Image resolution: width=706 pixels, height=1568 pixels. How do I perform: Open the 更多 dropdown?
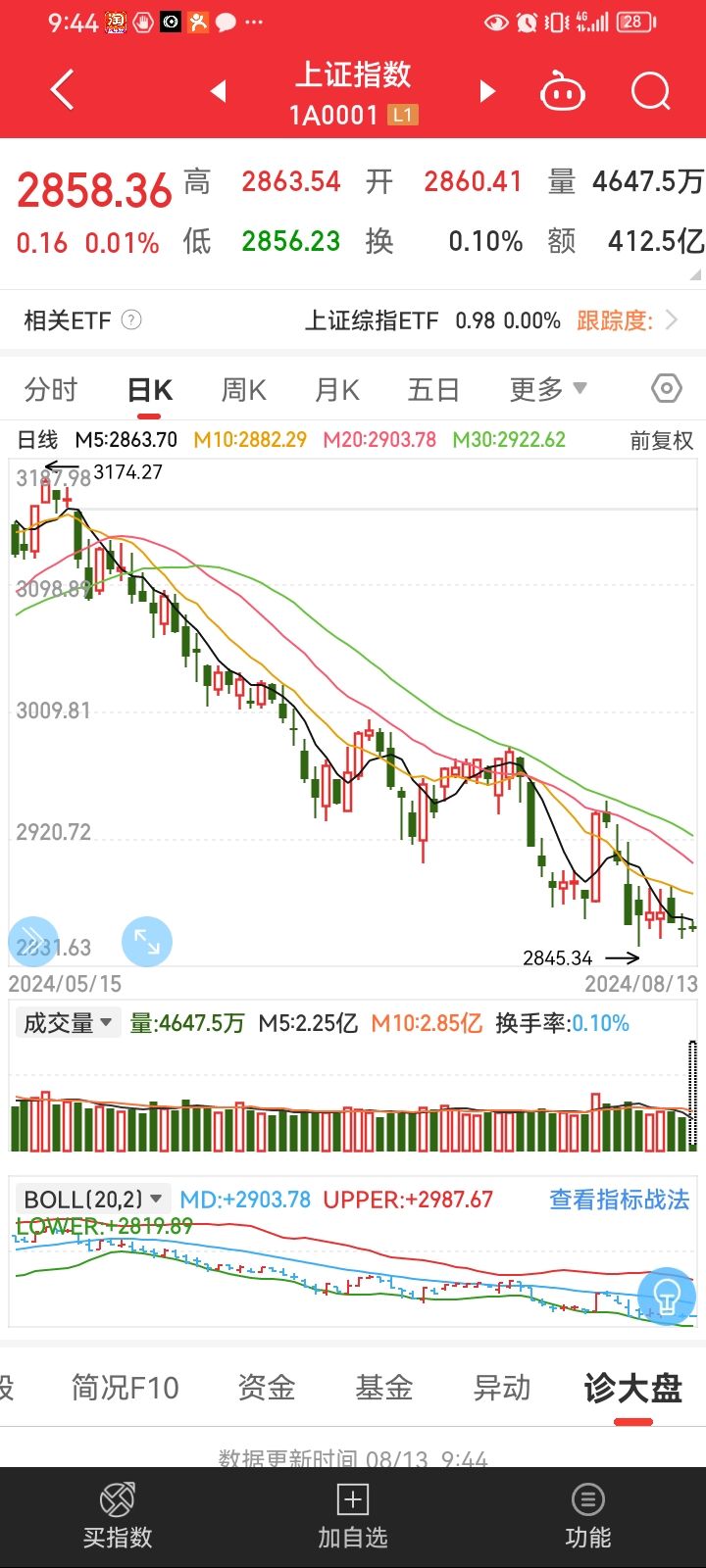click(547, 389)
